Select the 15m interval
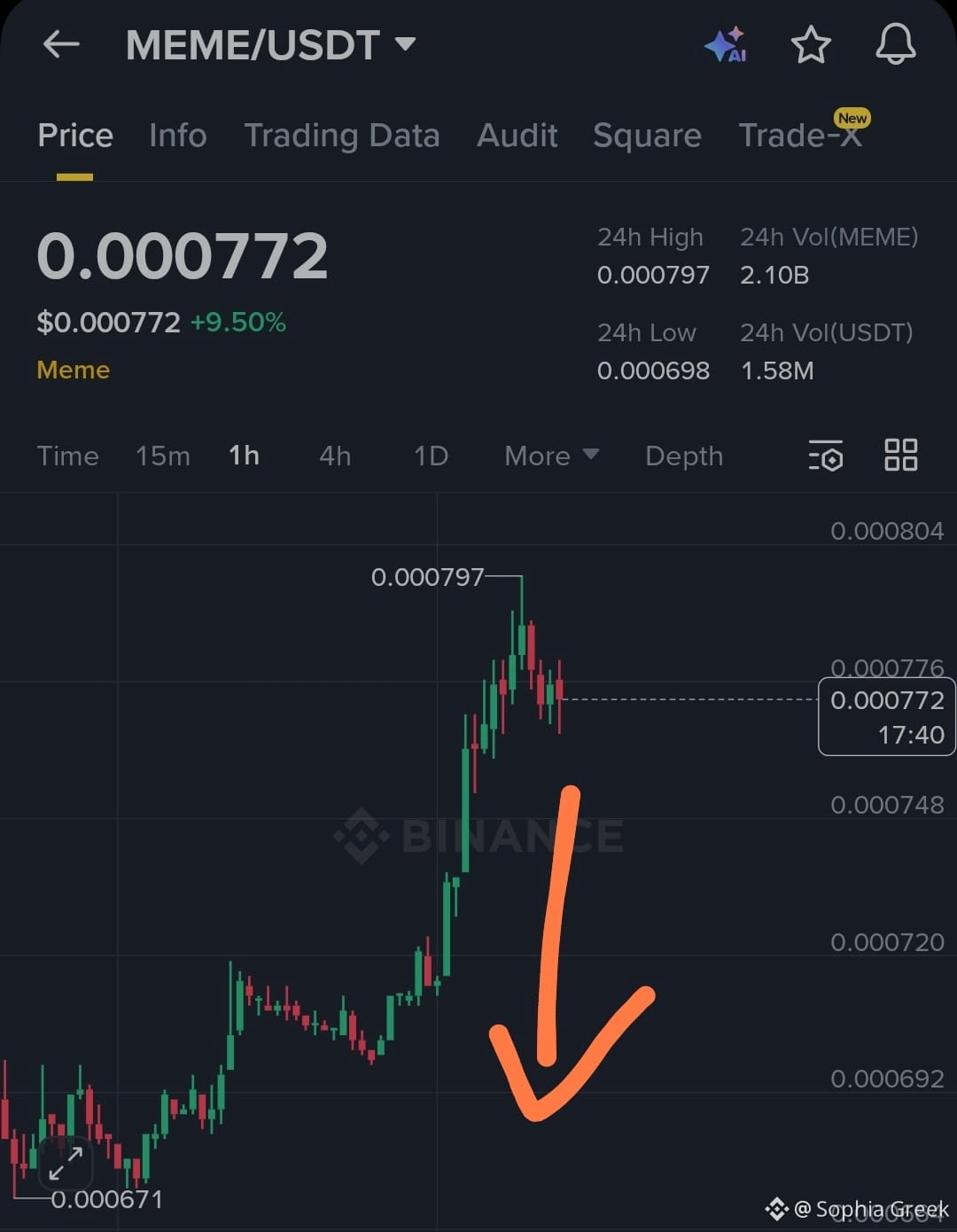Image resolution: width=957 pixels, height=1232 pixels. (162, 456)
